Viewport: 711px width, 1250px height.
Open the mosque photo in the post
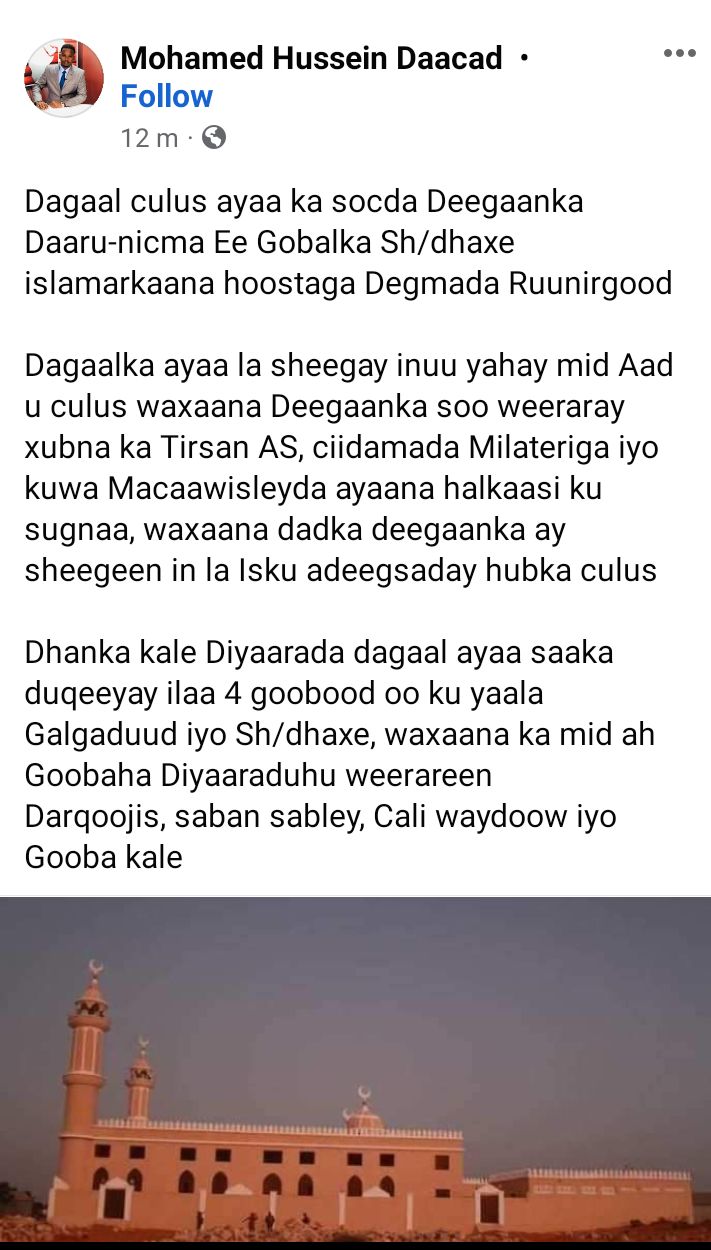pyautogui.click(x=355, y=1068)
